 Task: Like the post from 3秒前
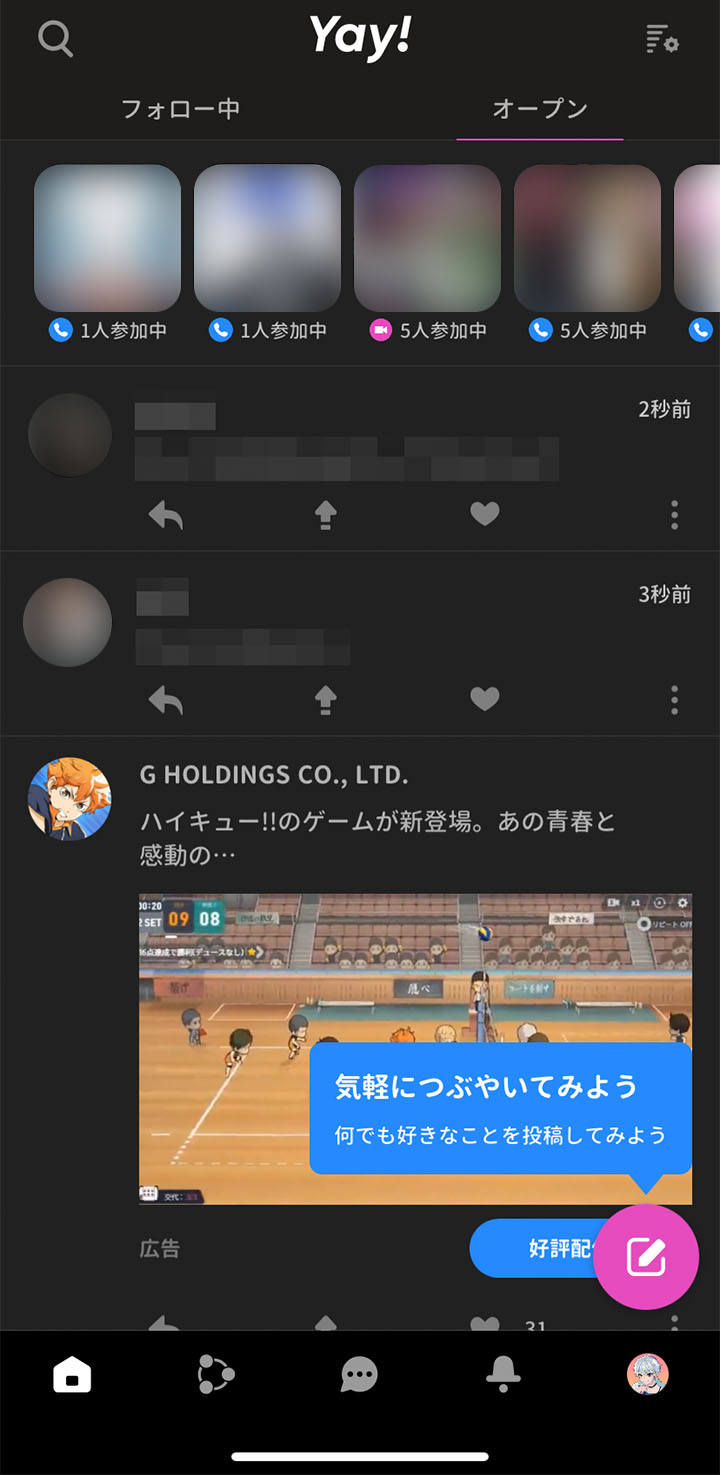[485, 699]
